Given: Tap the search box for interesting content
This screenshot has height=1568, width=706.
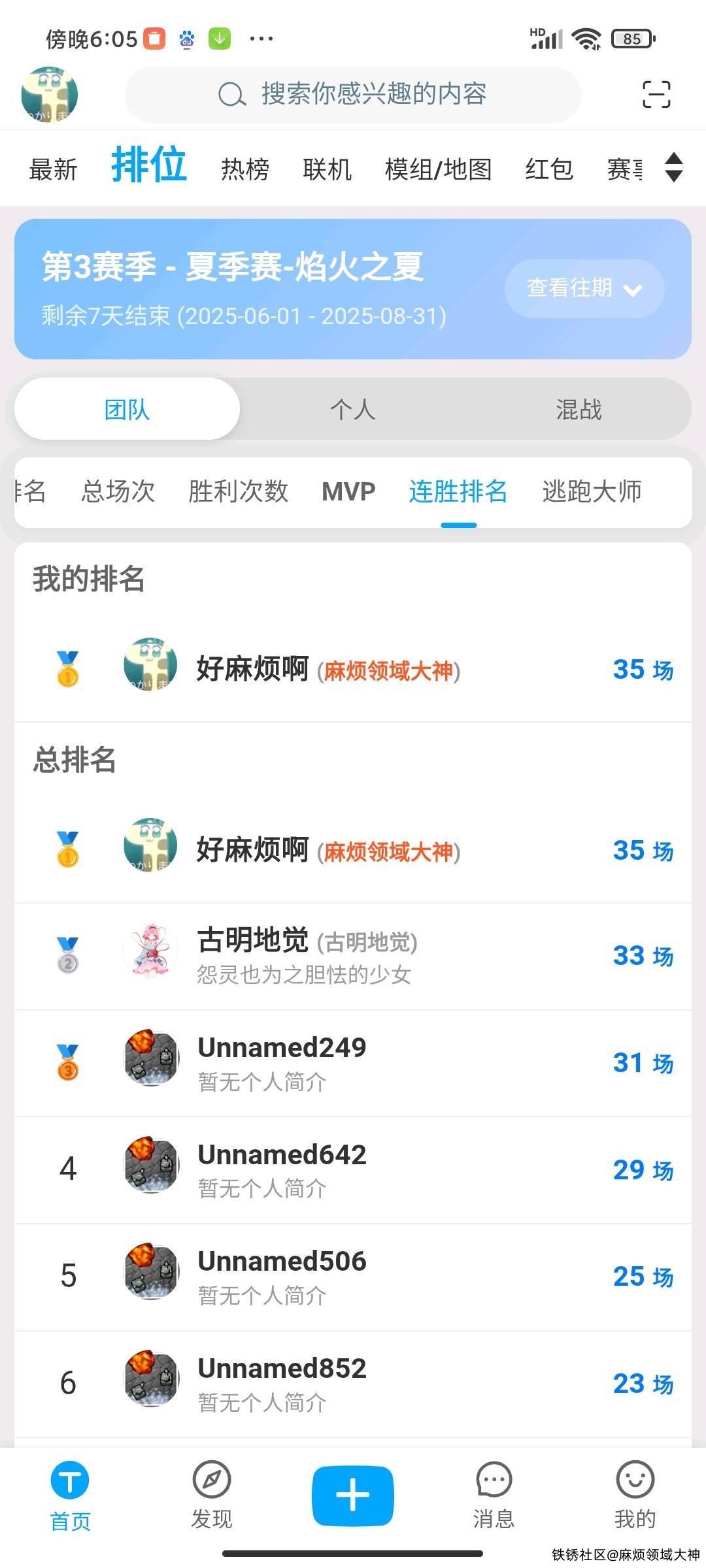Looking at the screenshot, I should 353,95.
